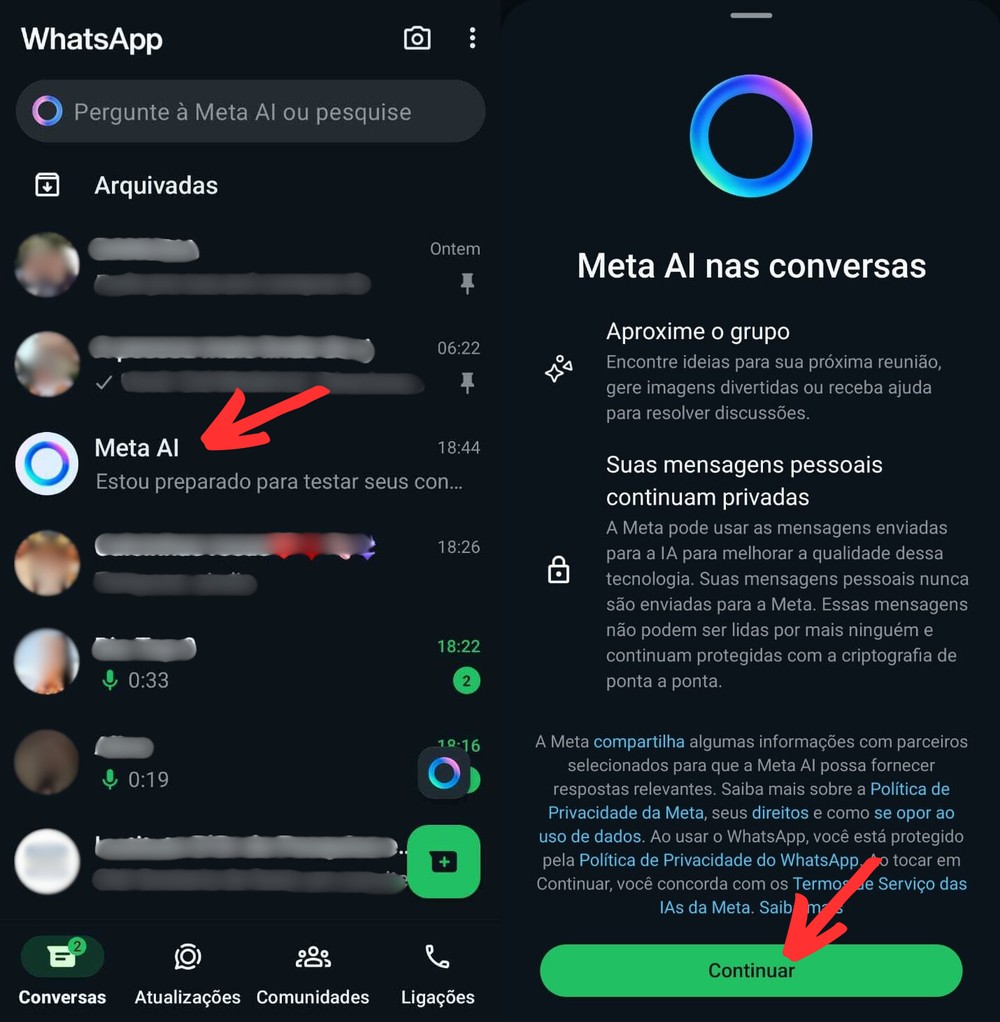
Task: Select the Conversas tab
Action: pos(62,970)
